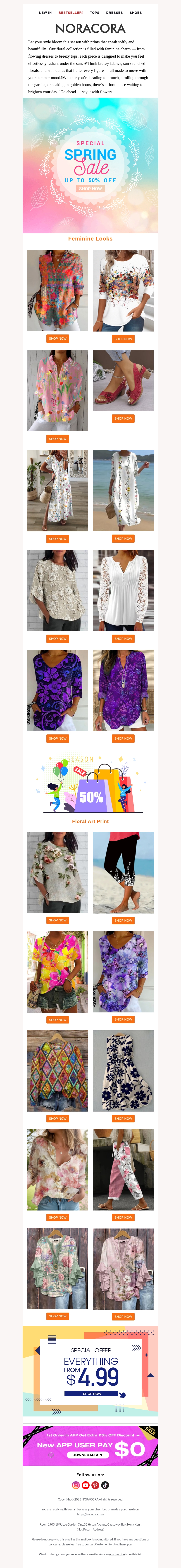This screenshot has height=1568, width=181.
Task: Open the TikTok profile
Action: 105,1485
